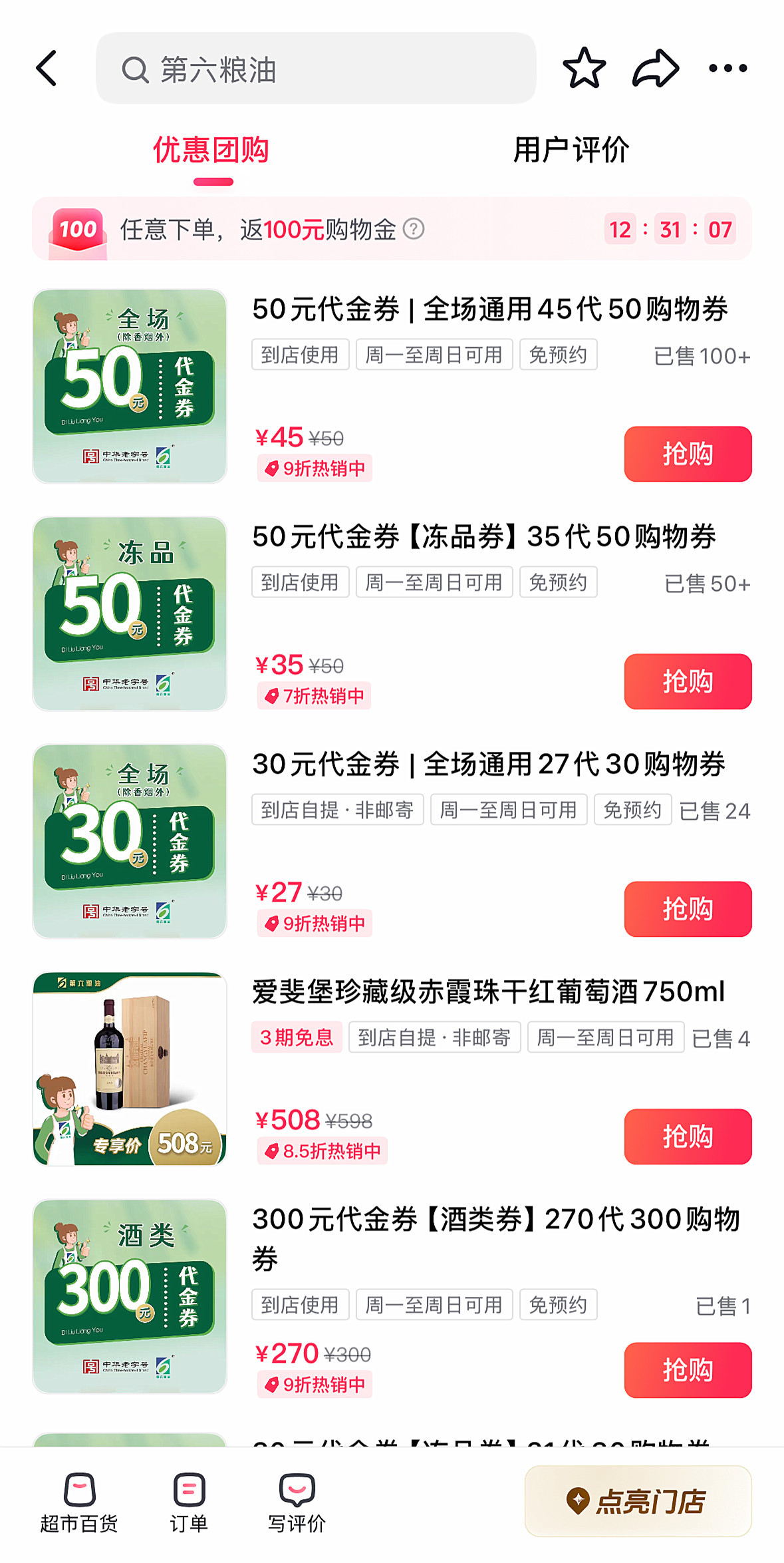Switch to the 用户评价 tab
This screenshot has height=1563, width=784.
point(571,150)
